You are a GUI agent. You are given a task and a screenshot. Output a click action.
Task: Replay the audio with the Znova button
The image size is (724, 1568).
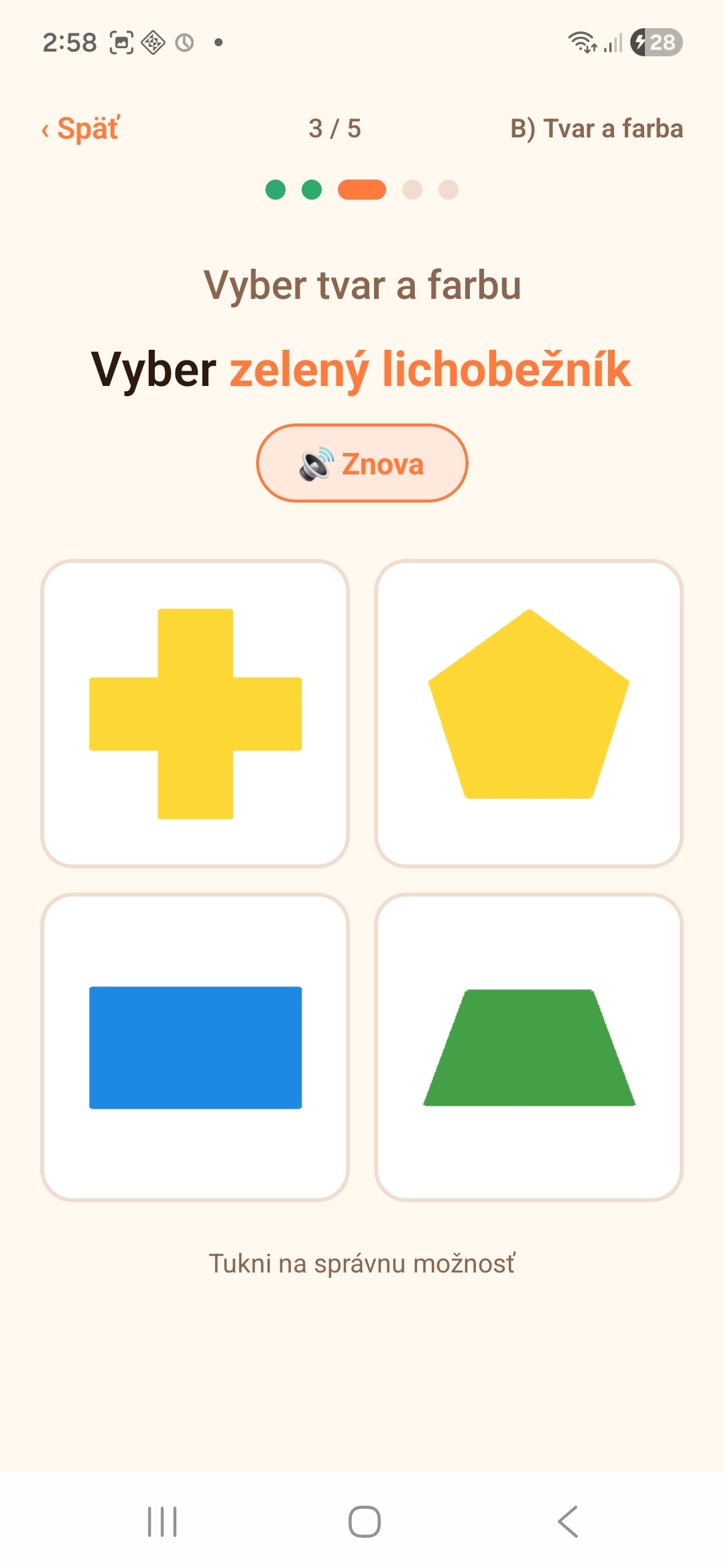362,463
